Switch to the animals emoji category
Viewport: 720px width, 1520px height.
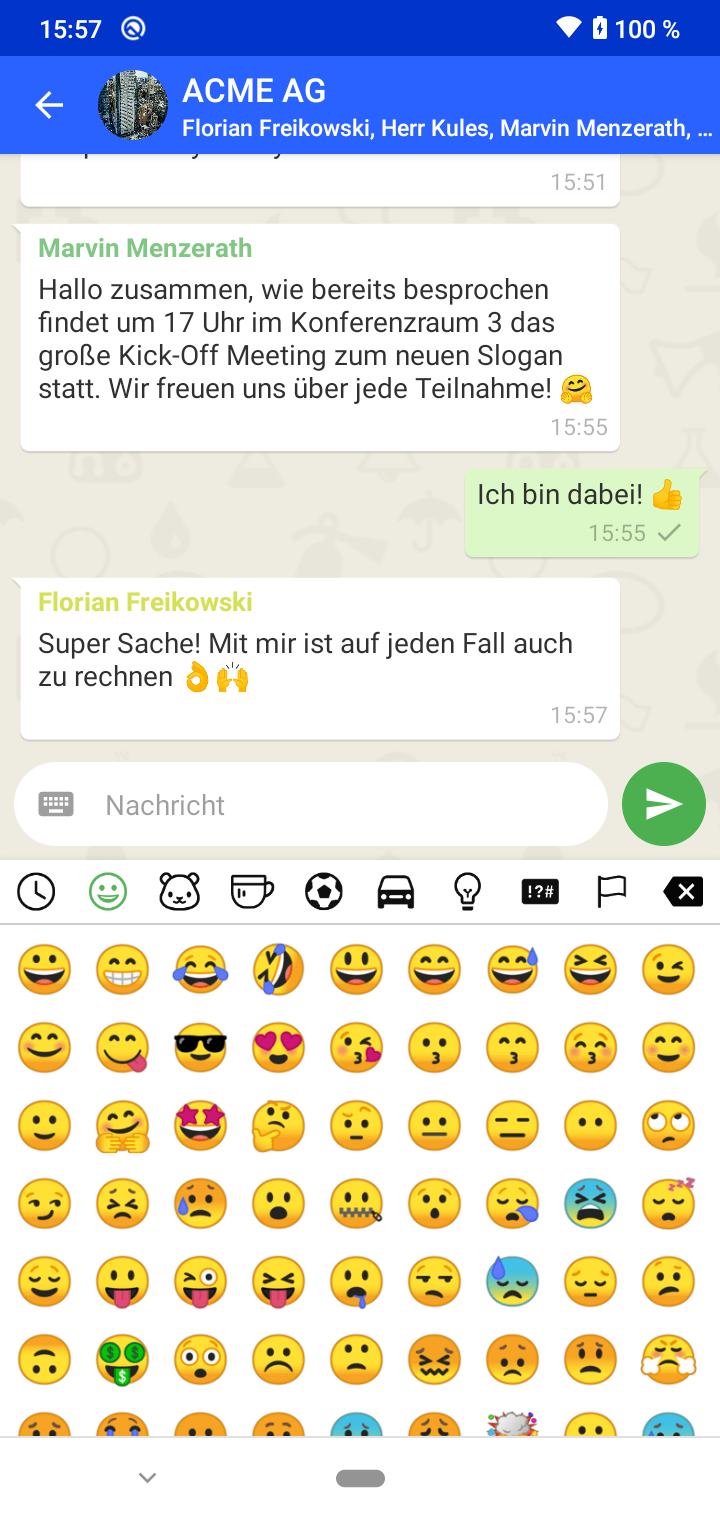pyautogui.click(x=180, y=891)
